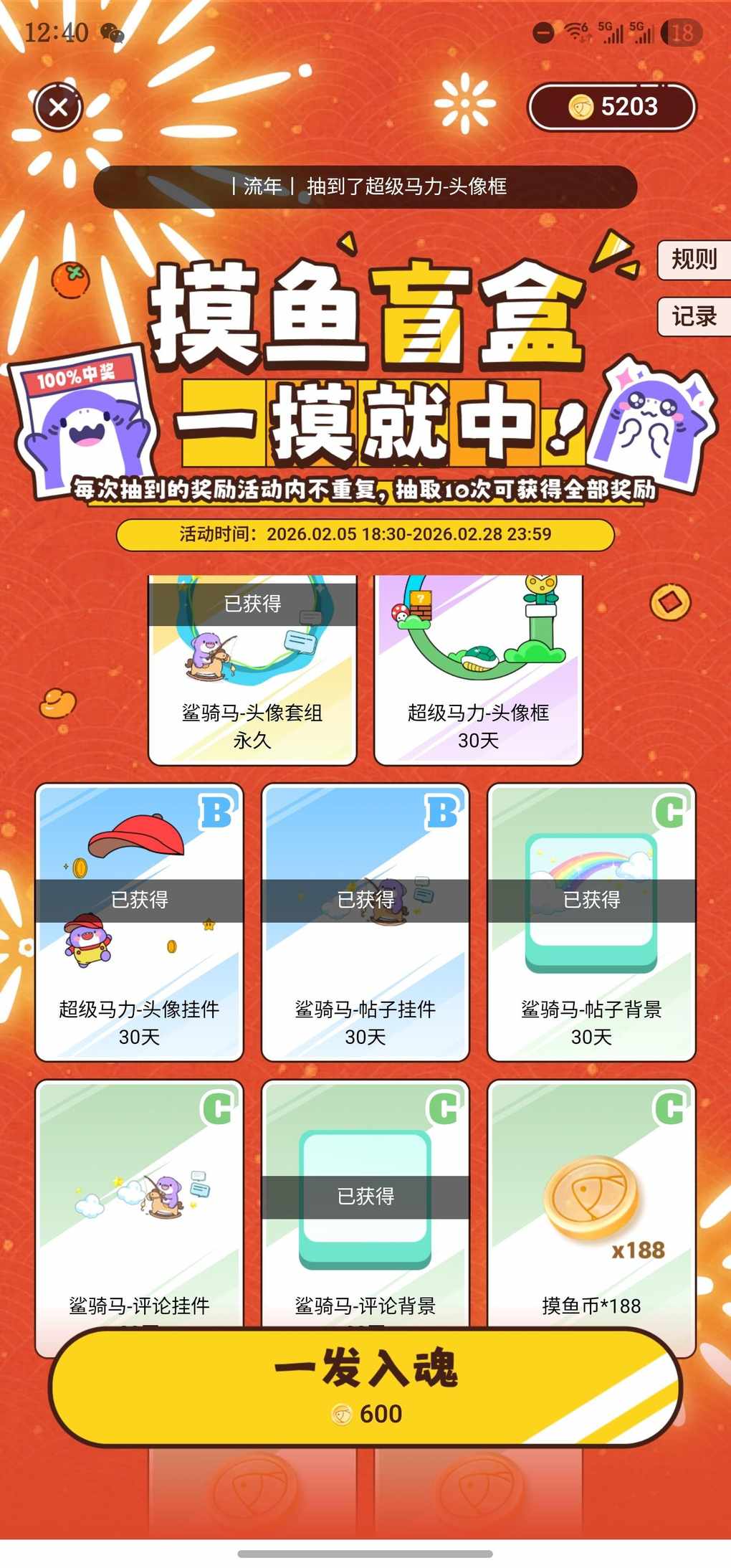Close the 摸鱼盲盒 event page
The image size is (731, 1568).
pos(59,108)
